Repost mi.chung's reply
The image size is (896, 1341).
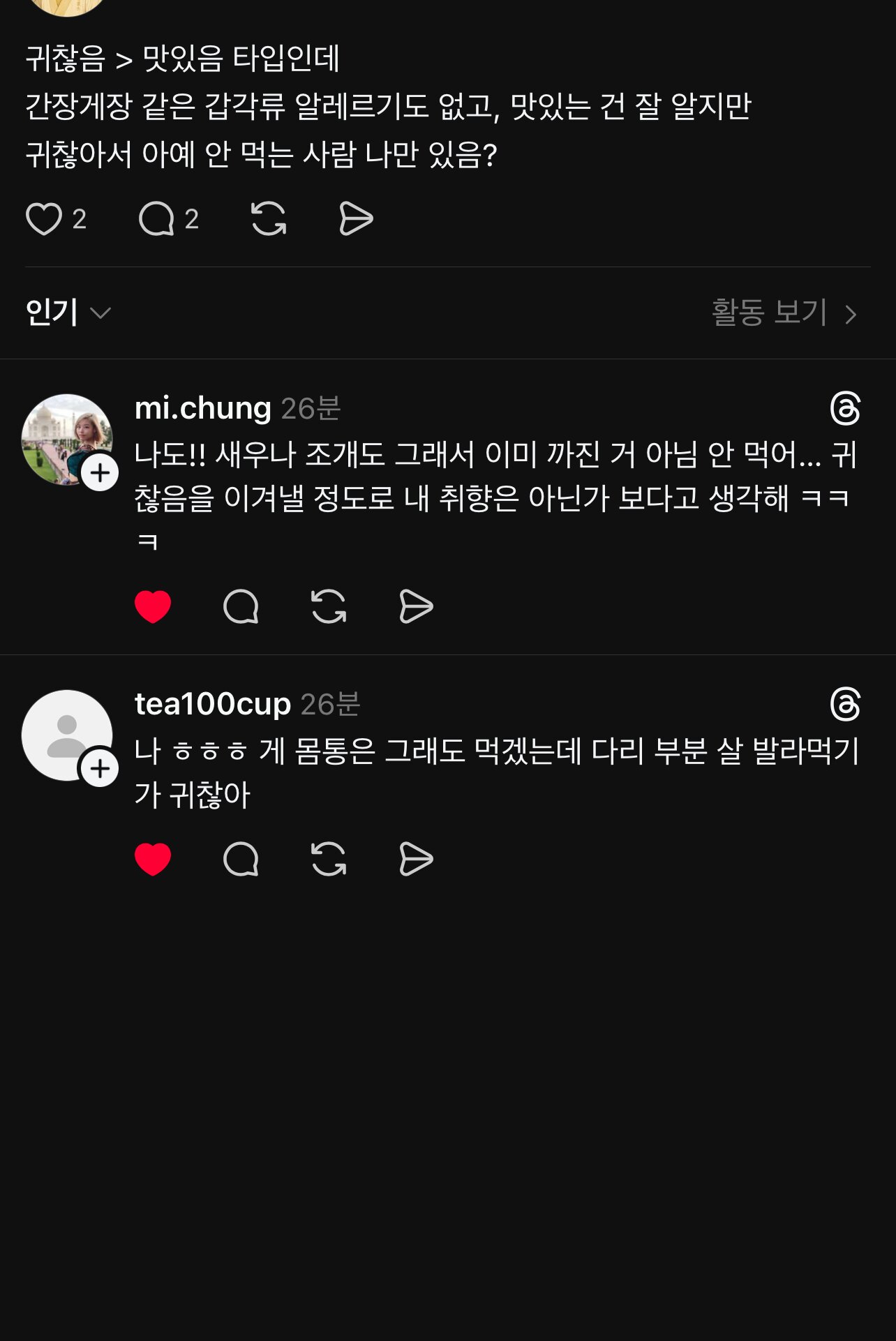point(329,606)
